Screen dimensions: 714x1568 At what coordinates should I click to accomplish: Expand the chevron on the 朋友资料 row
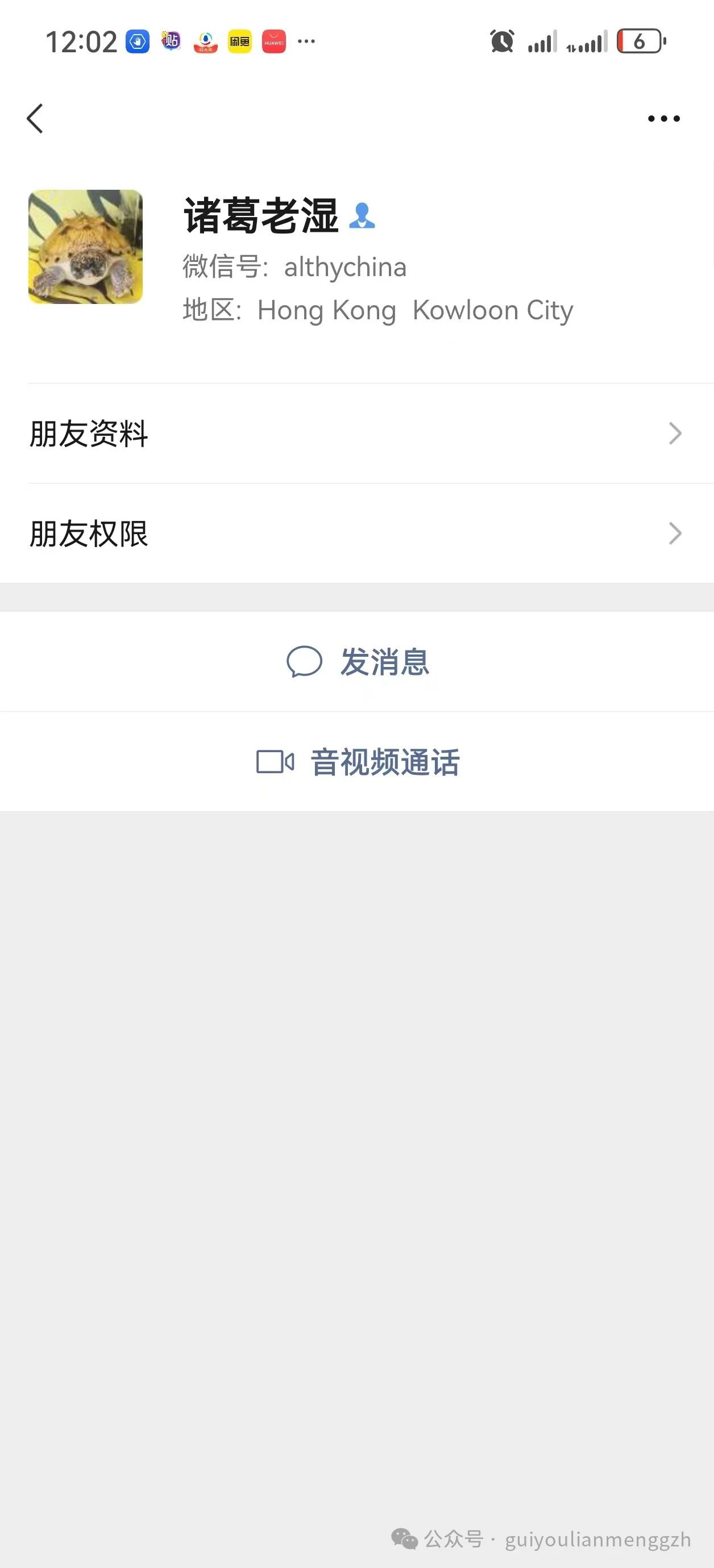click(x=675, y=433)
